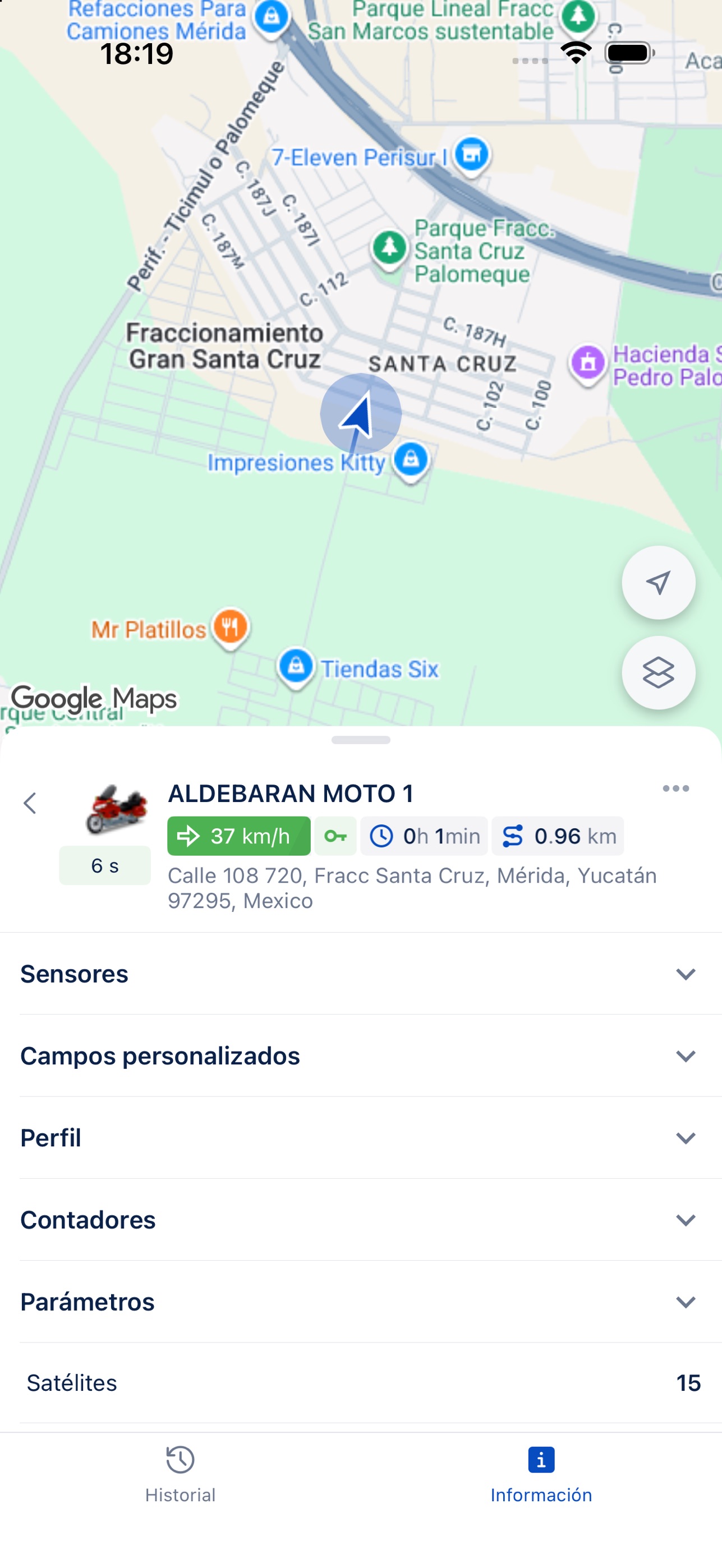Select the Información tab
Image resolution: width=722 pixels, height=1568 pixels.
pos(541,1475)
